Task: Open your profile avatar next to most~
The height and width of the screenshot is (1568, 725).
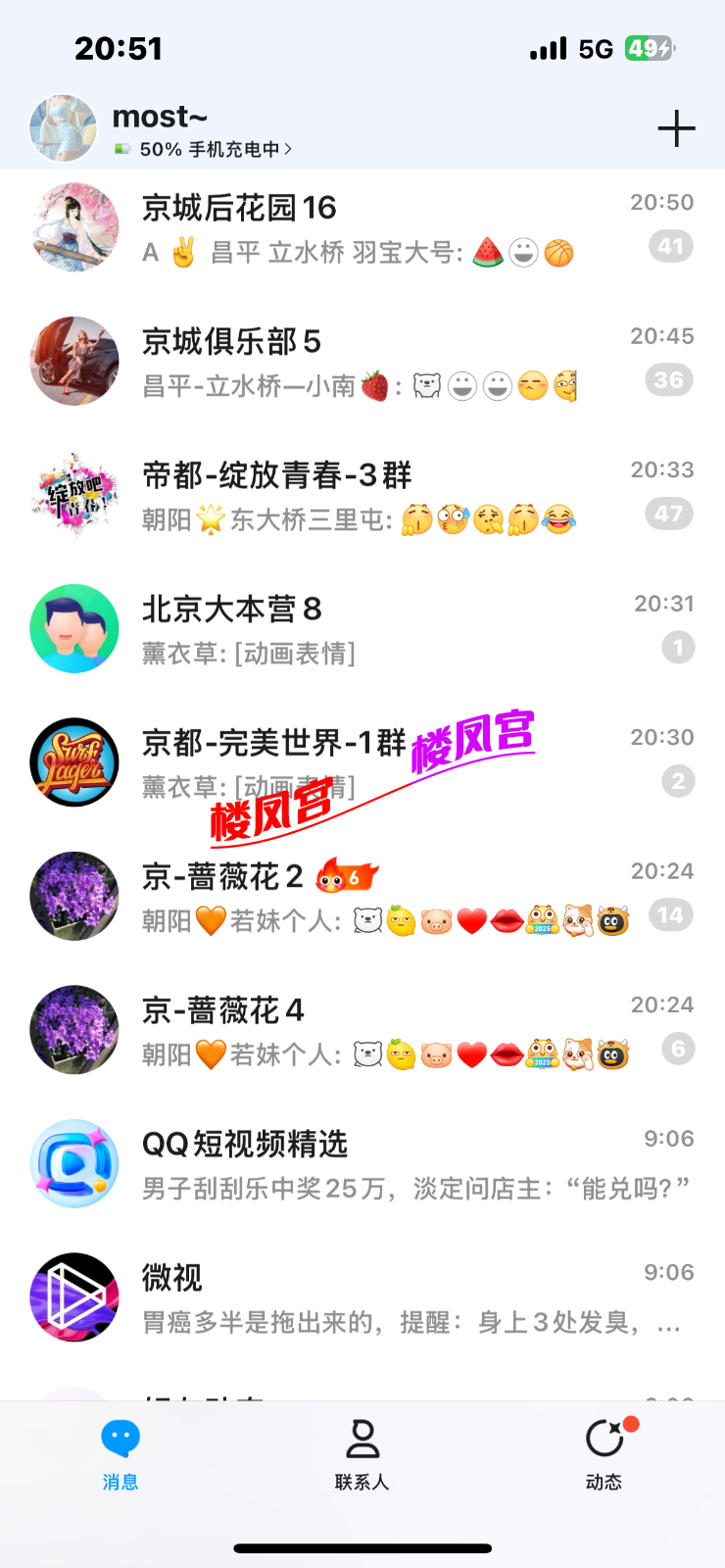Action: (63, 128)
